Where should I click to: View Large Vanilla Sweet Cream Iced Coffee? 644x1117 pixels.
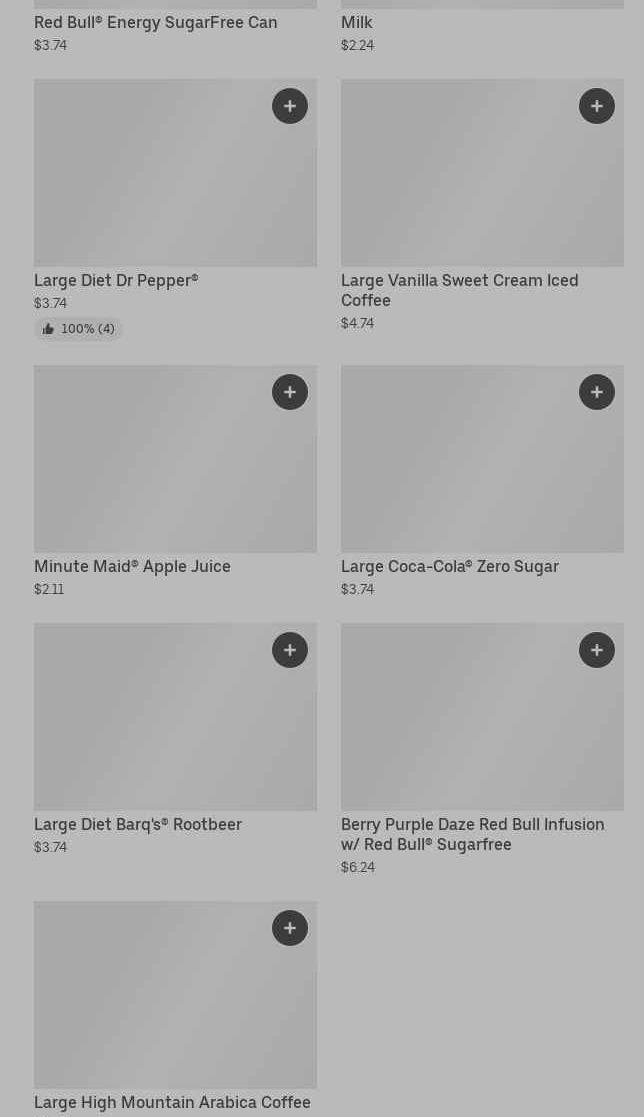click(482, 205)
